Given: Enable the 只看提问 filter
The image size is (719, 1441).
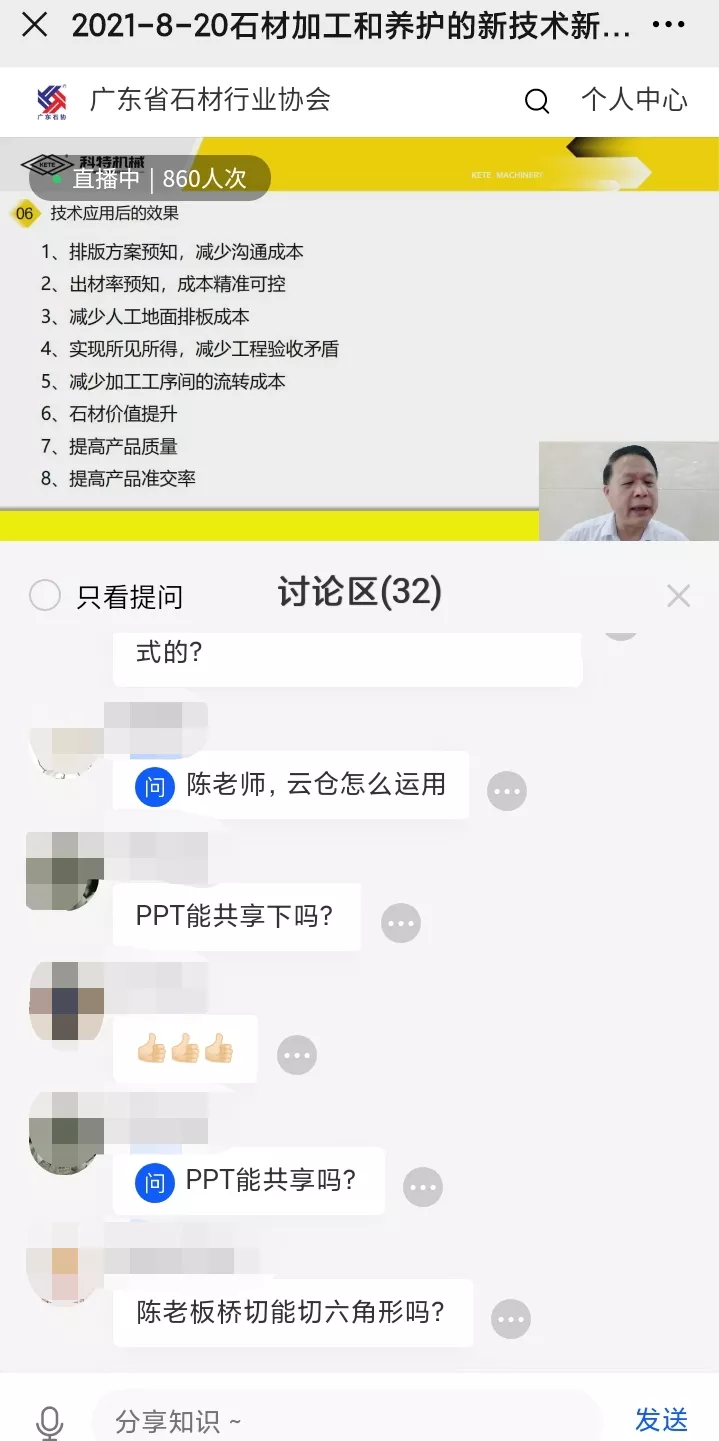Looking at the screenshot, I should [x=45, y=597].
